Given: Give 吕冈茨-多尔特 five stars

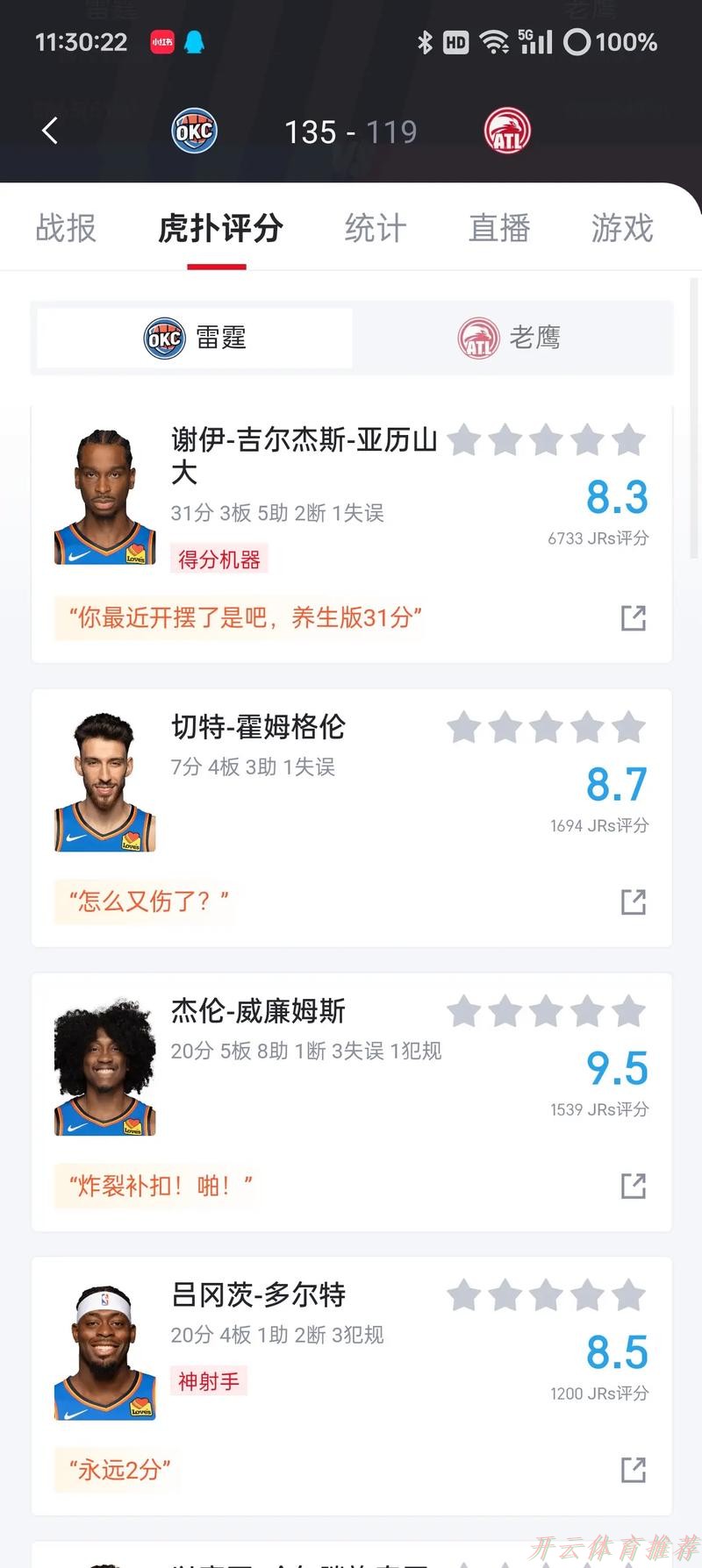Looking at the screenshot, I should coord(630,1294).
